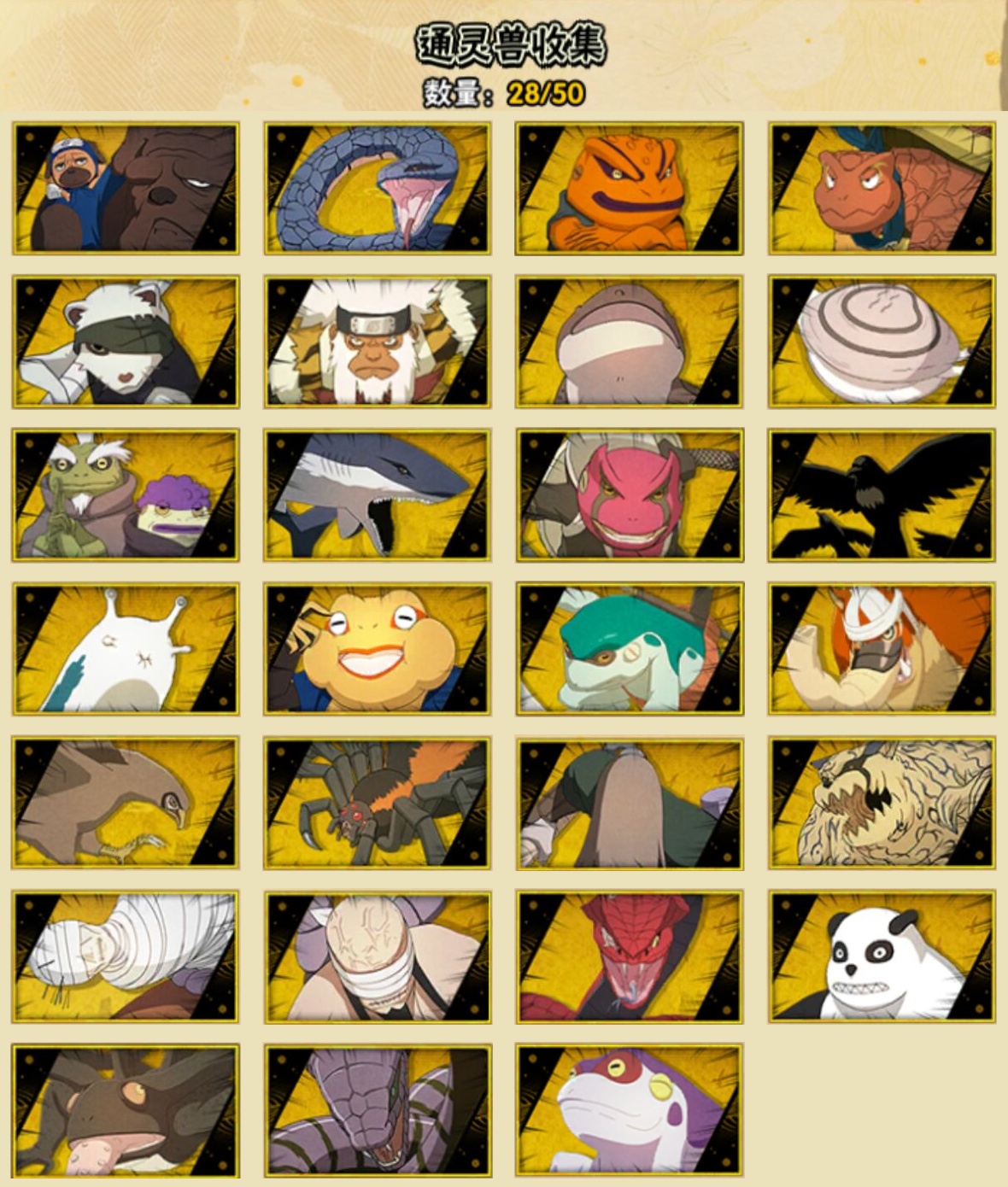Screen dimensions: 1008x1187
Task: Open the tortoise with blue headband card
Action: pyautogui.click(x=881, y=189)
